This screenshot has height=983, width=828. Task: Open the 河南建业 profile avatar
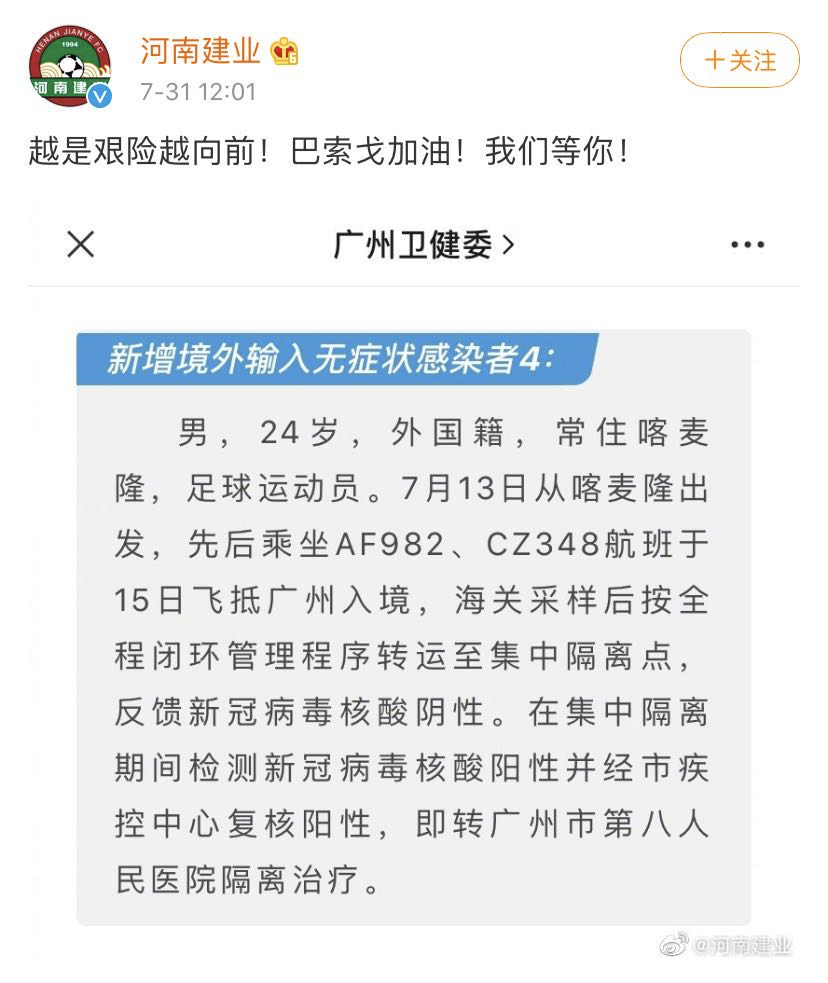(69, 65)
